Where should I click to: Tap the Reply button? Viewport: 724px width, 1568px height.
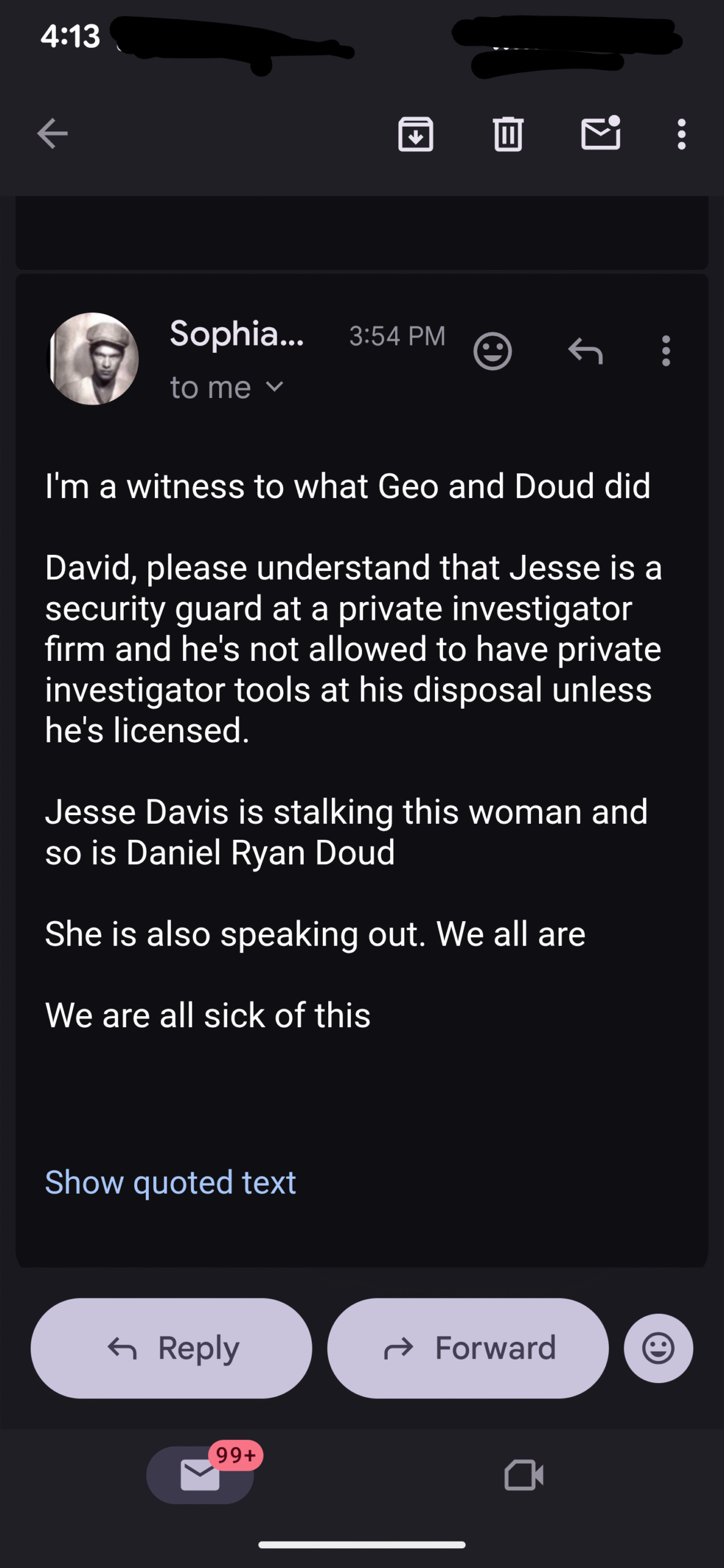pyautogui.click(x=172, y=1348)
